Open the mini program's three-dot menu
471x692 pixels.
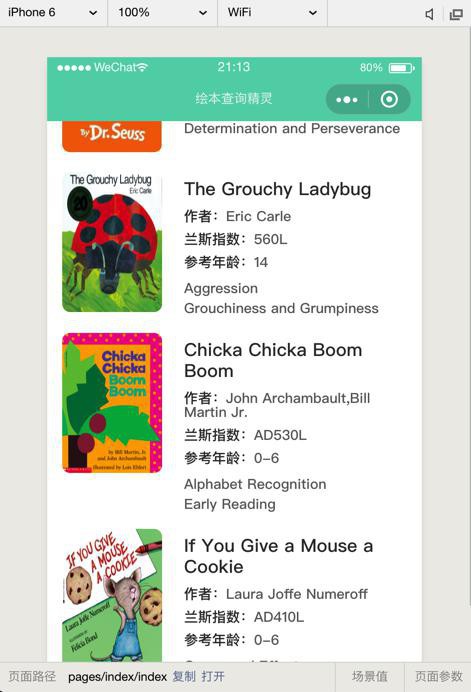pyautogui.click(x=347, y=100)
